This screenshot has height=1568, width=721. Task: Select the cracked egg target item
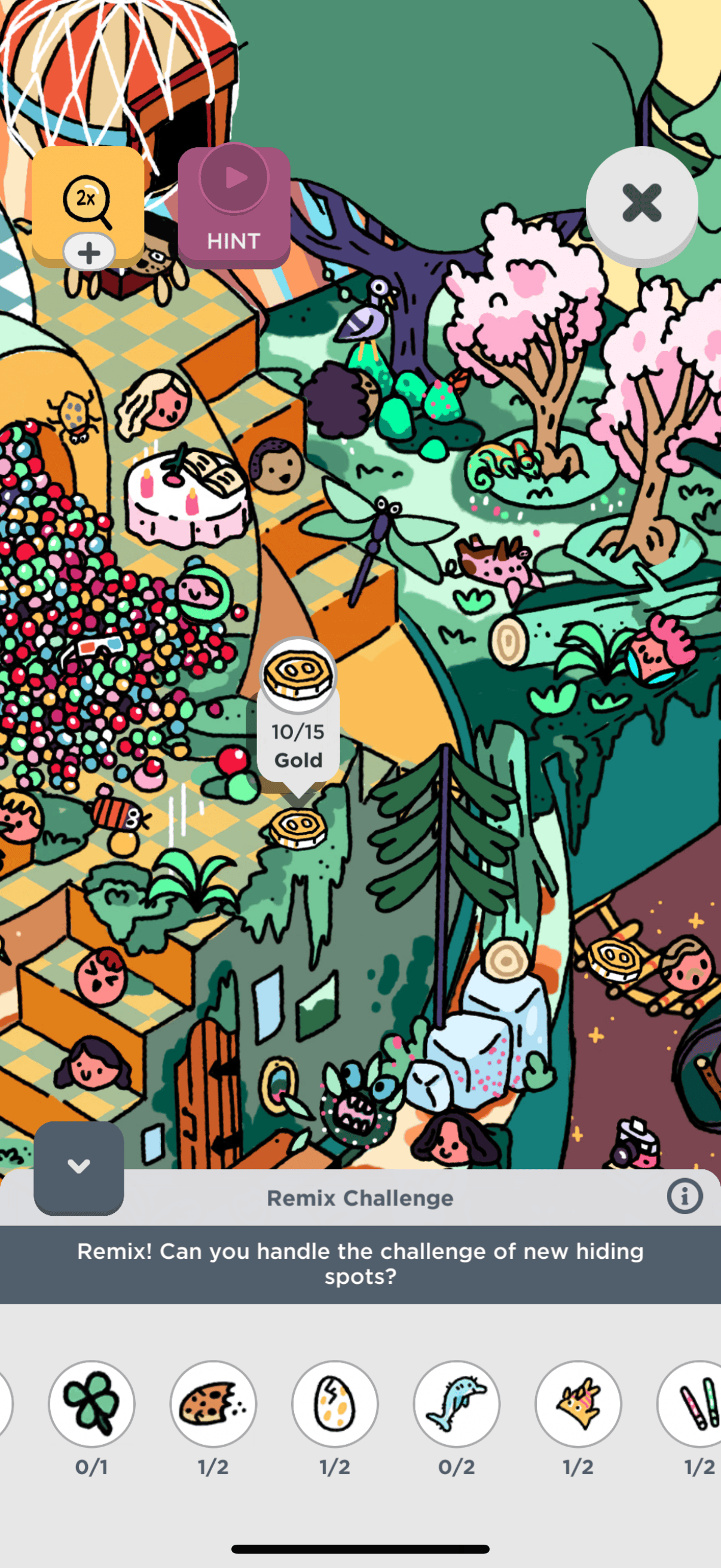tap(335, 1404)
